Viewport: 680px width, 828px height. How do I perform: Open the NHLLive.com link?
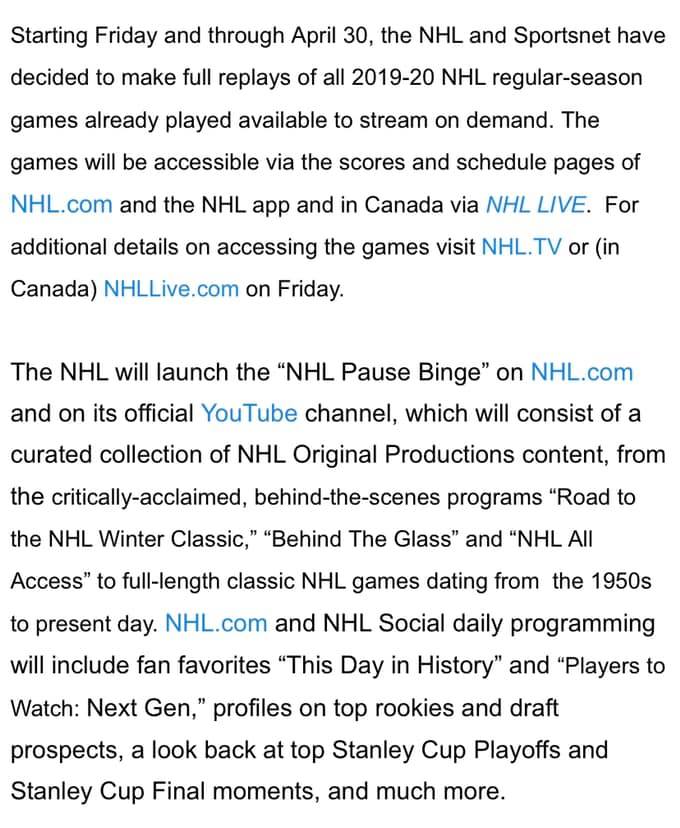click(172, 289)
